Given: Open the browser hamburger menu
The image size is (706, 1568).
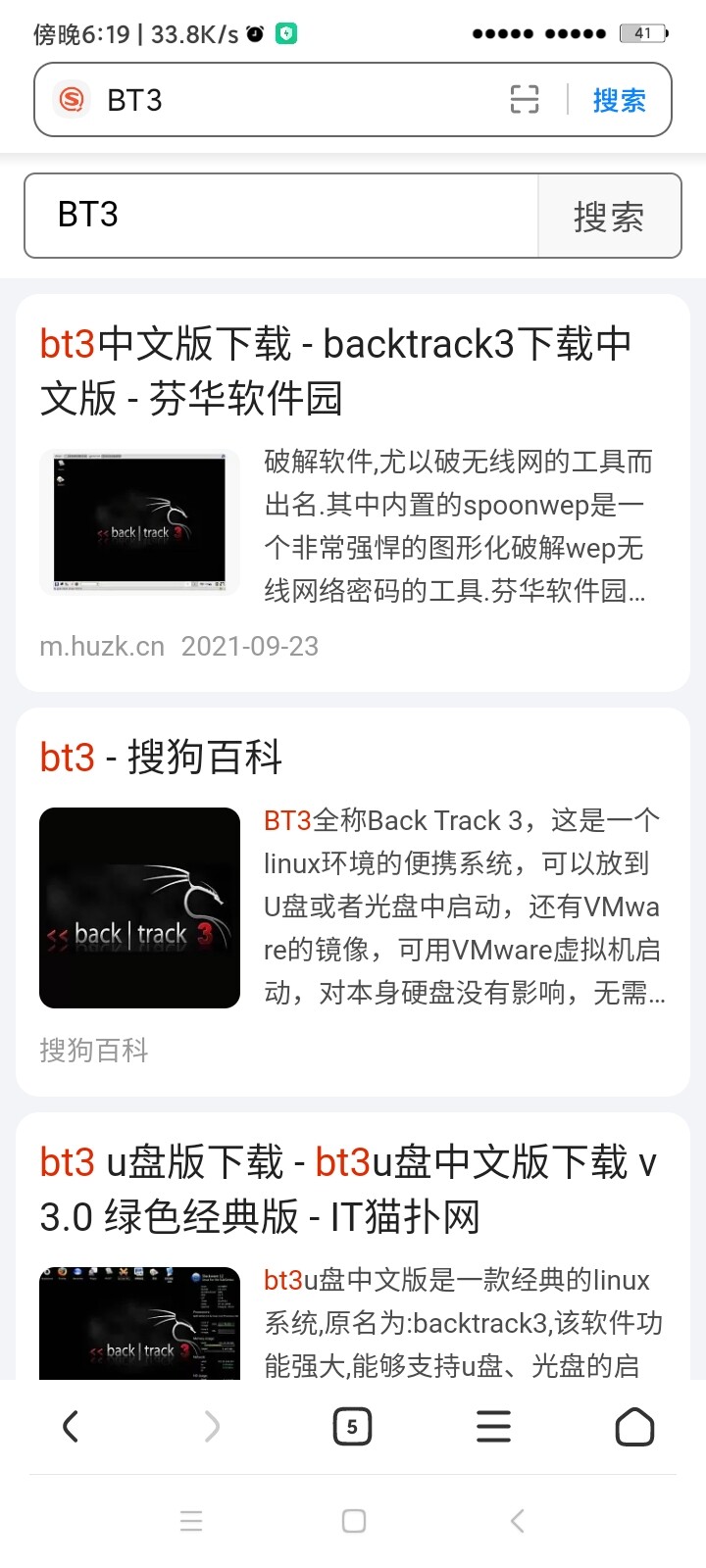Looking at the screenshot, I should pos(493,1427).
